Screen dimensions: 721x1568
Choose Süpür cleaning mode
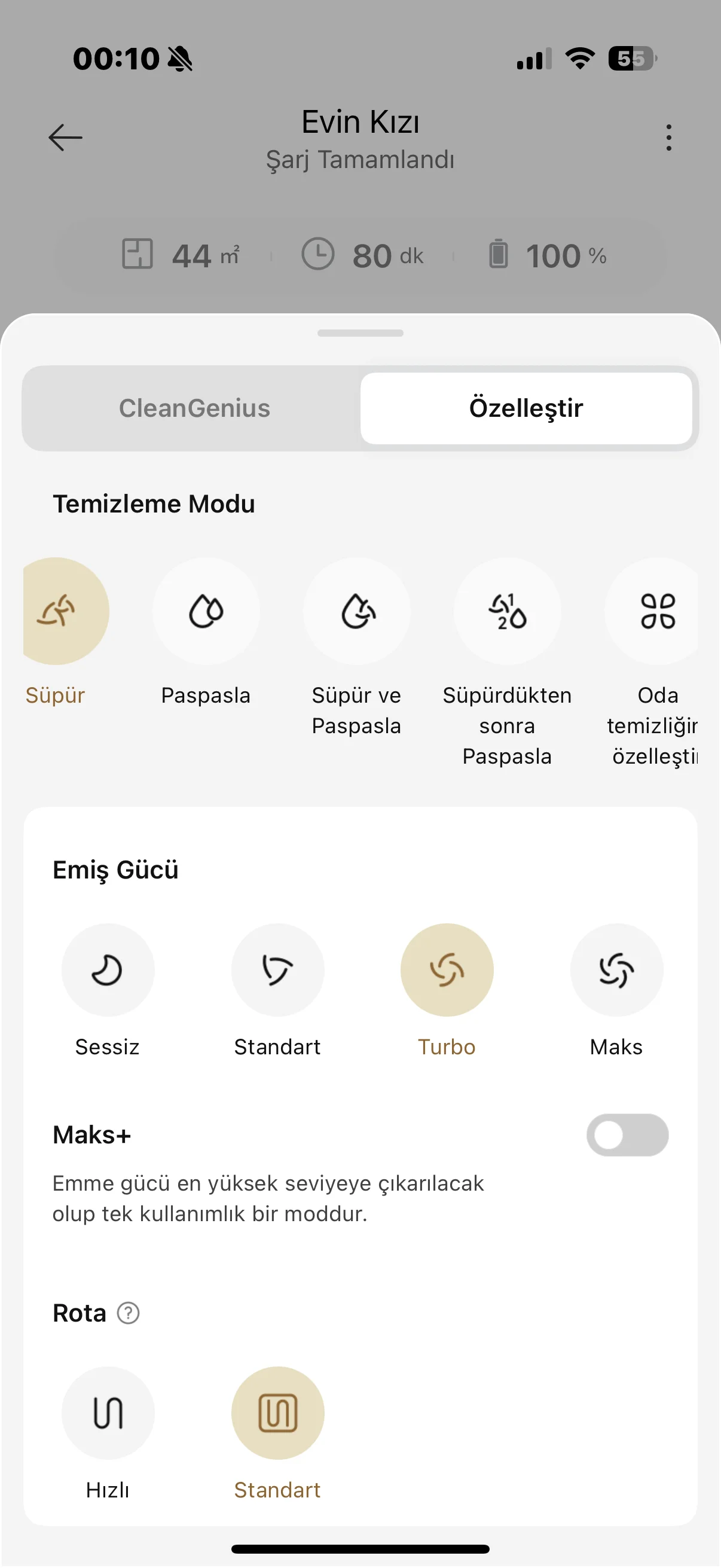[x=61, y=611]
